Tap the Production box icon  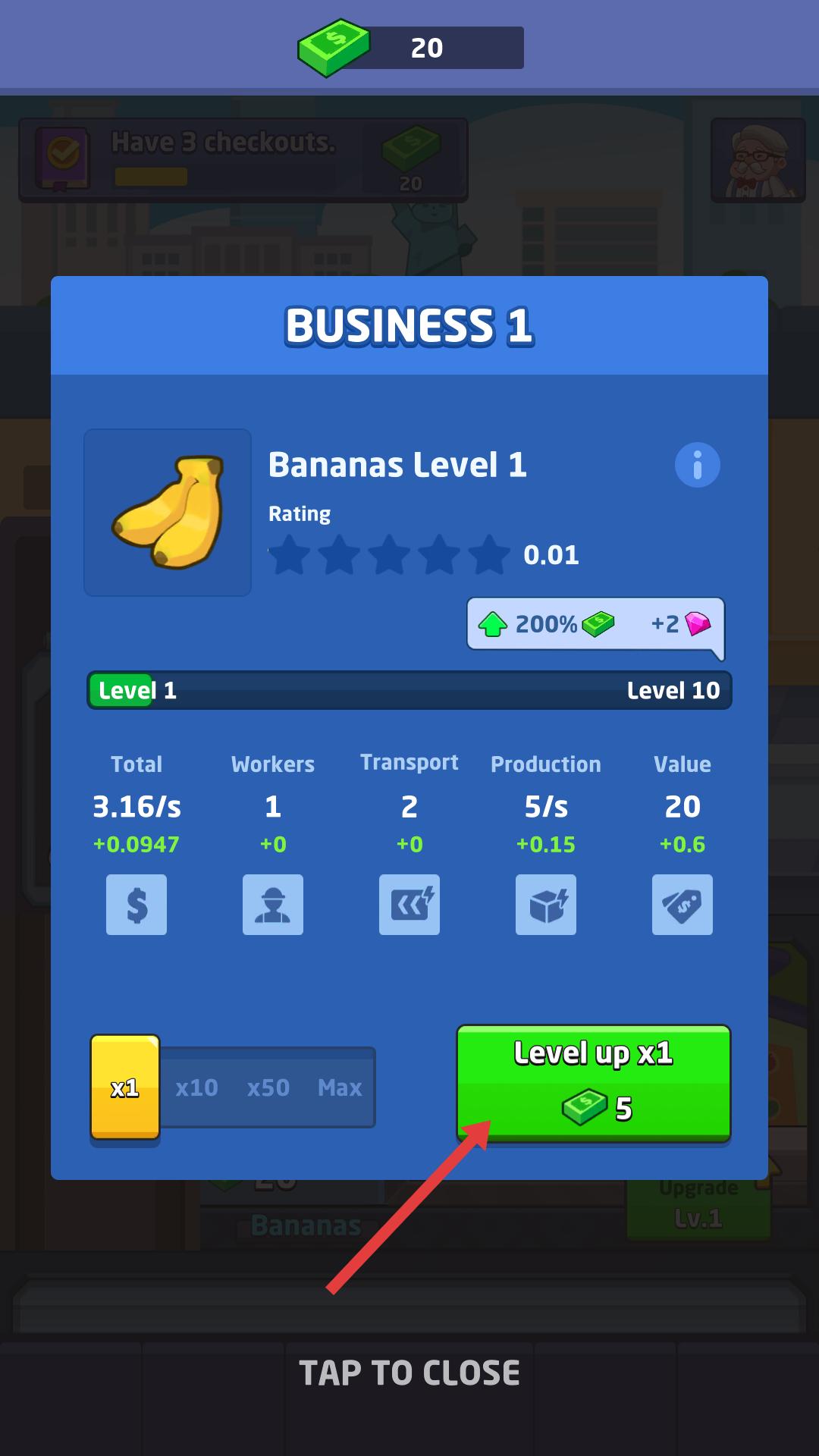[x=546, y=905]
